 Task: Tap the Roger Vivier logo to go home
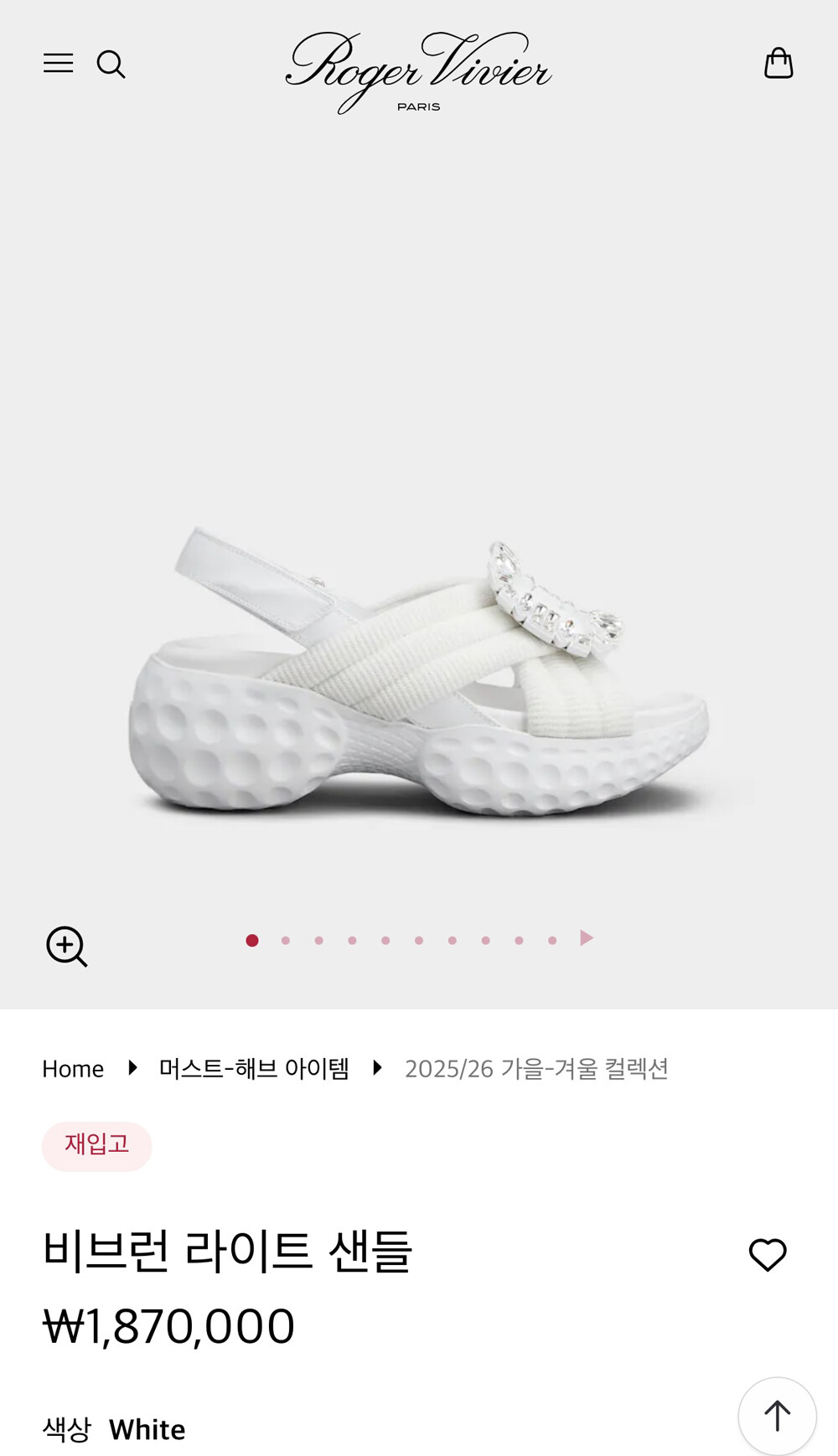point(418,71)
